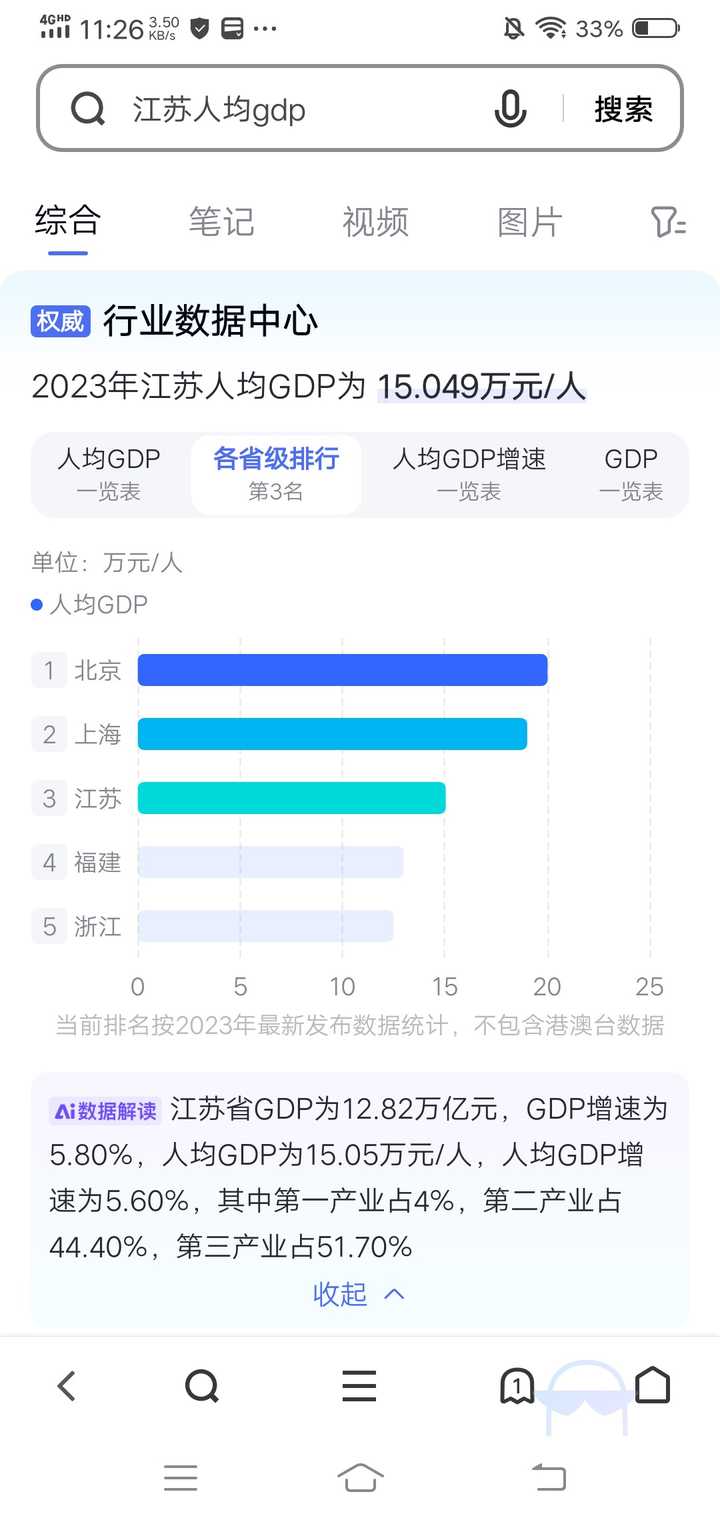Viewport: 720px width, 1520px height.
Task: Start voice search with the microphone icon
Action: point(510,109)
